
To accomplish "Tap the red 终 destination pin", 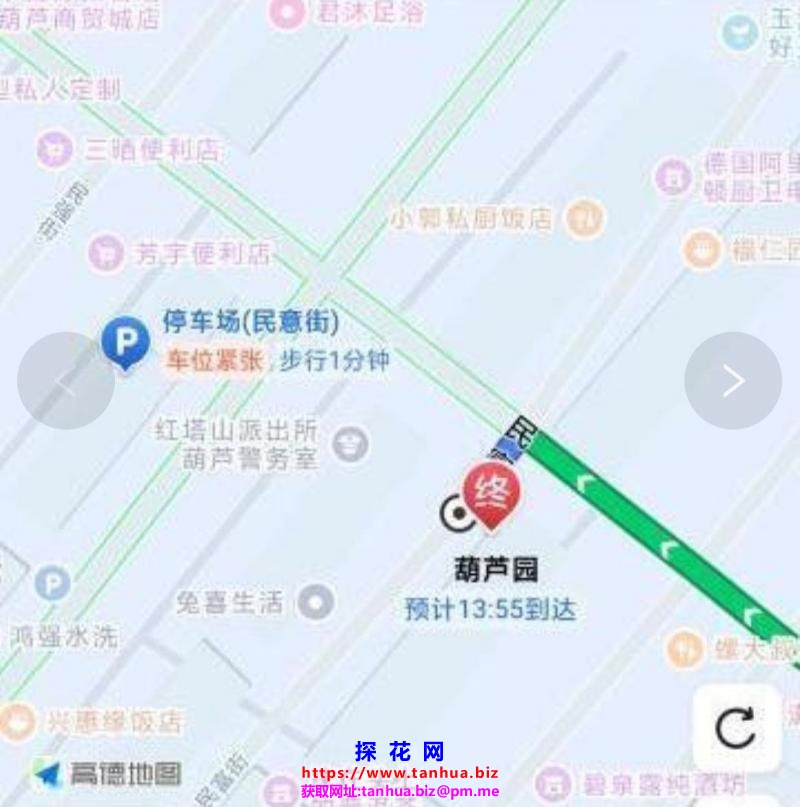I will (x=492, y=495).
